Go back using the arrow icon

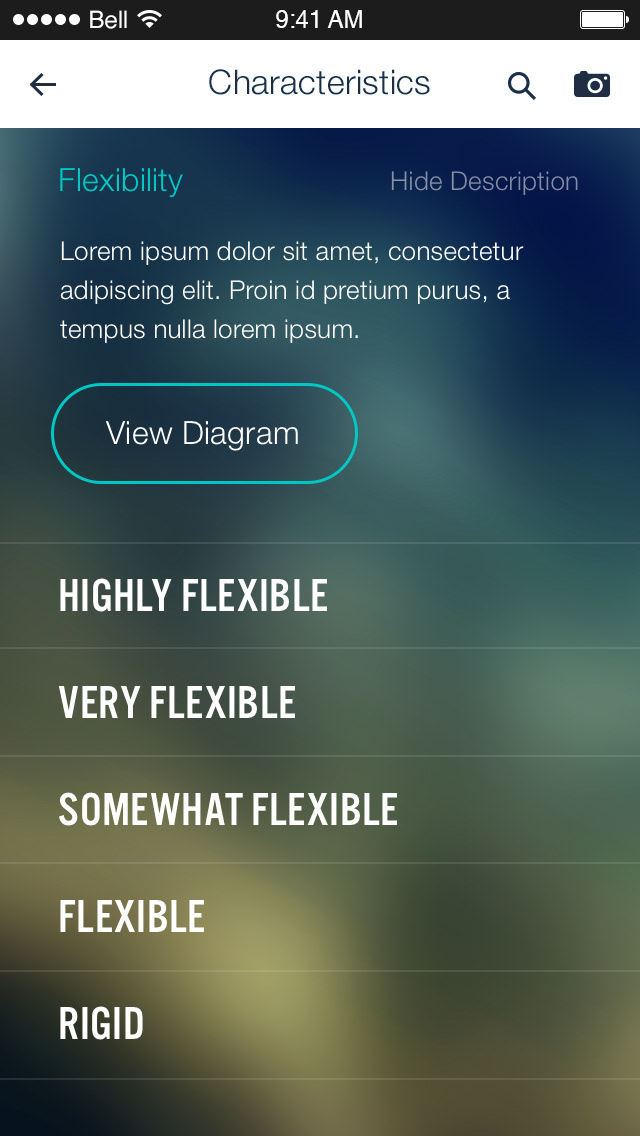[43, 85]
